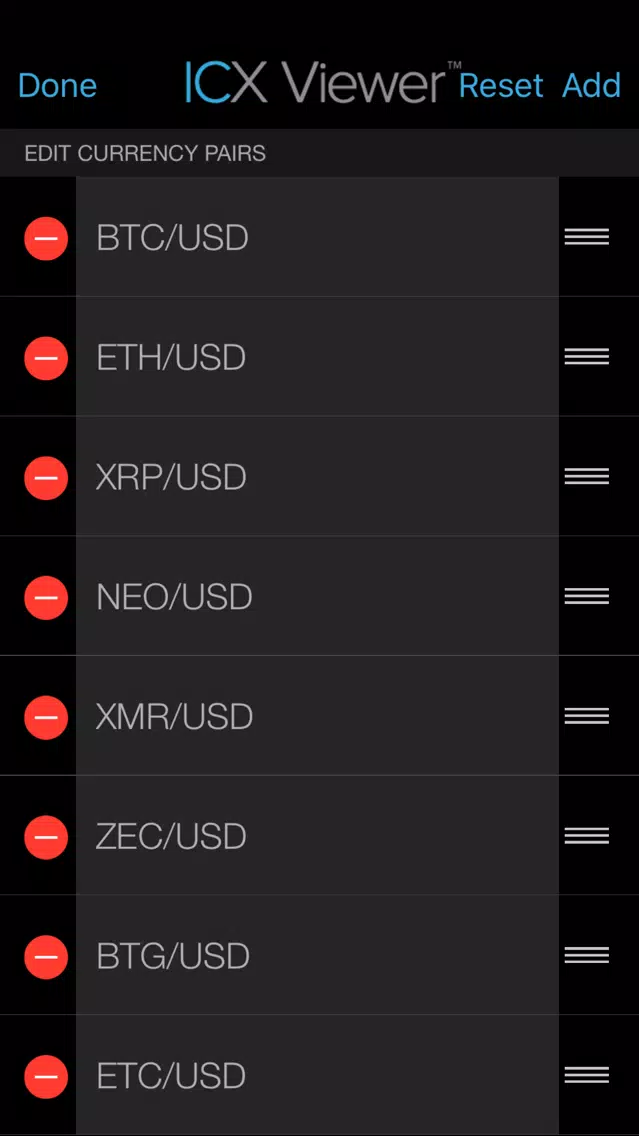Screen dimensions: 639x1136
Task: Delete the NEO/USD pair
Action: point(46,597)
